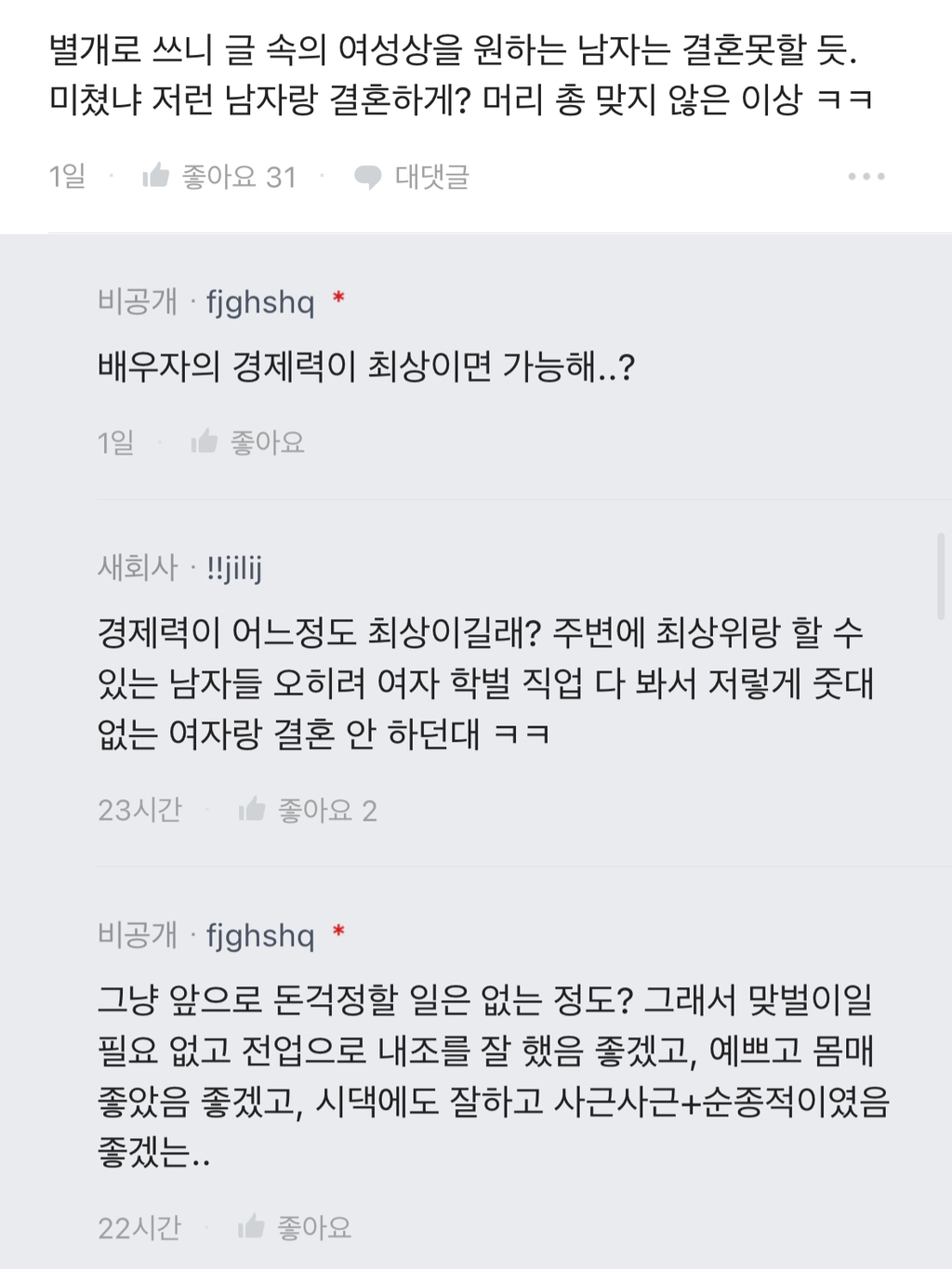This screenshot has height=1269, width=952.
Task: Open the overflow menu on the top comment
Action: (x=866, y=176)
